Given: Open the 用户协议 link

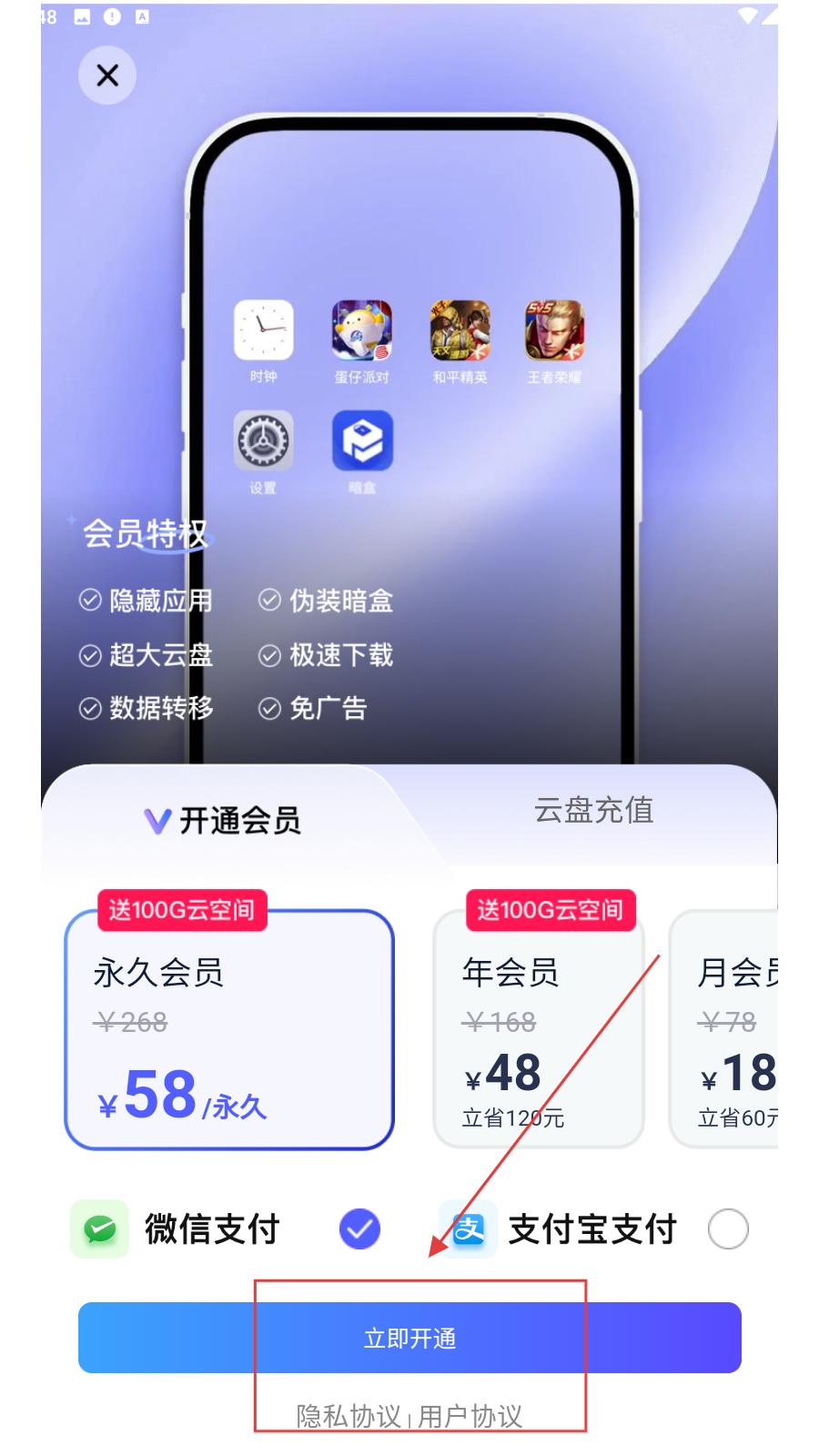Looking at the screenshot, I should coord(470,1416).
